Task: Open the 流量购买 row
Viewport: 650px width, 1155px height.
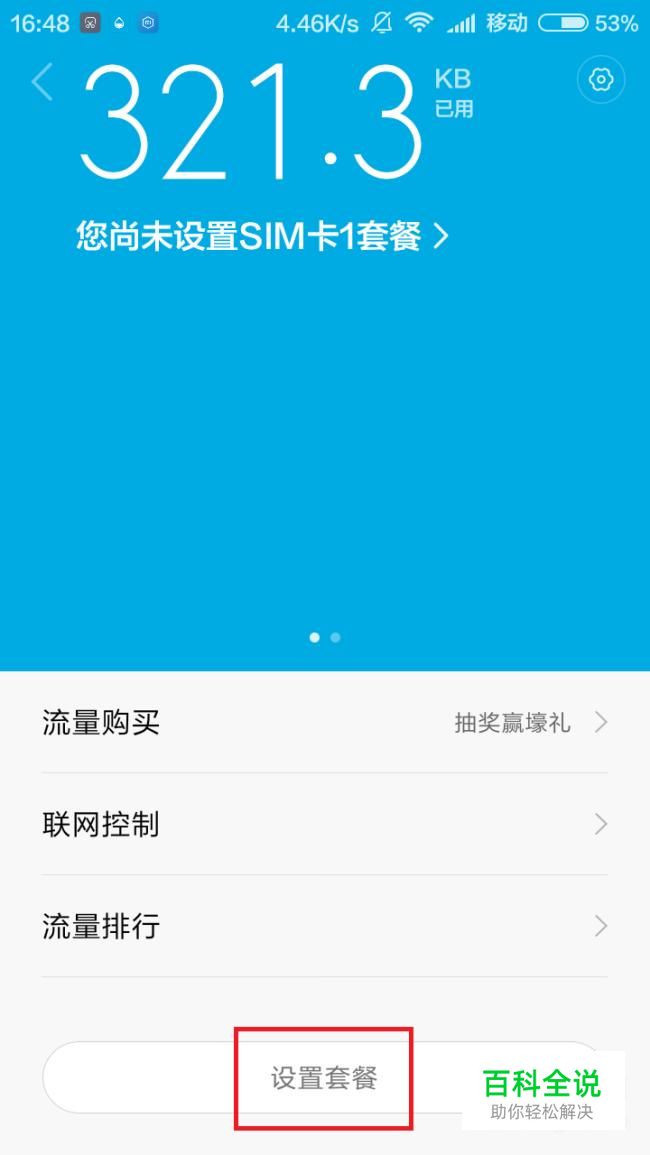Action: 324,722
